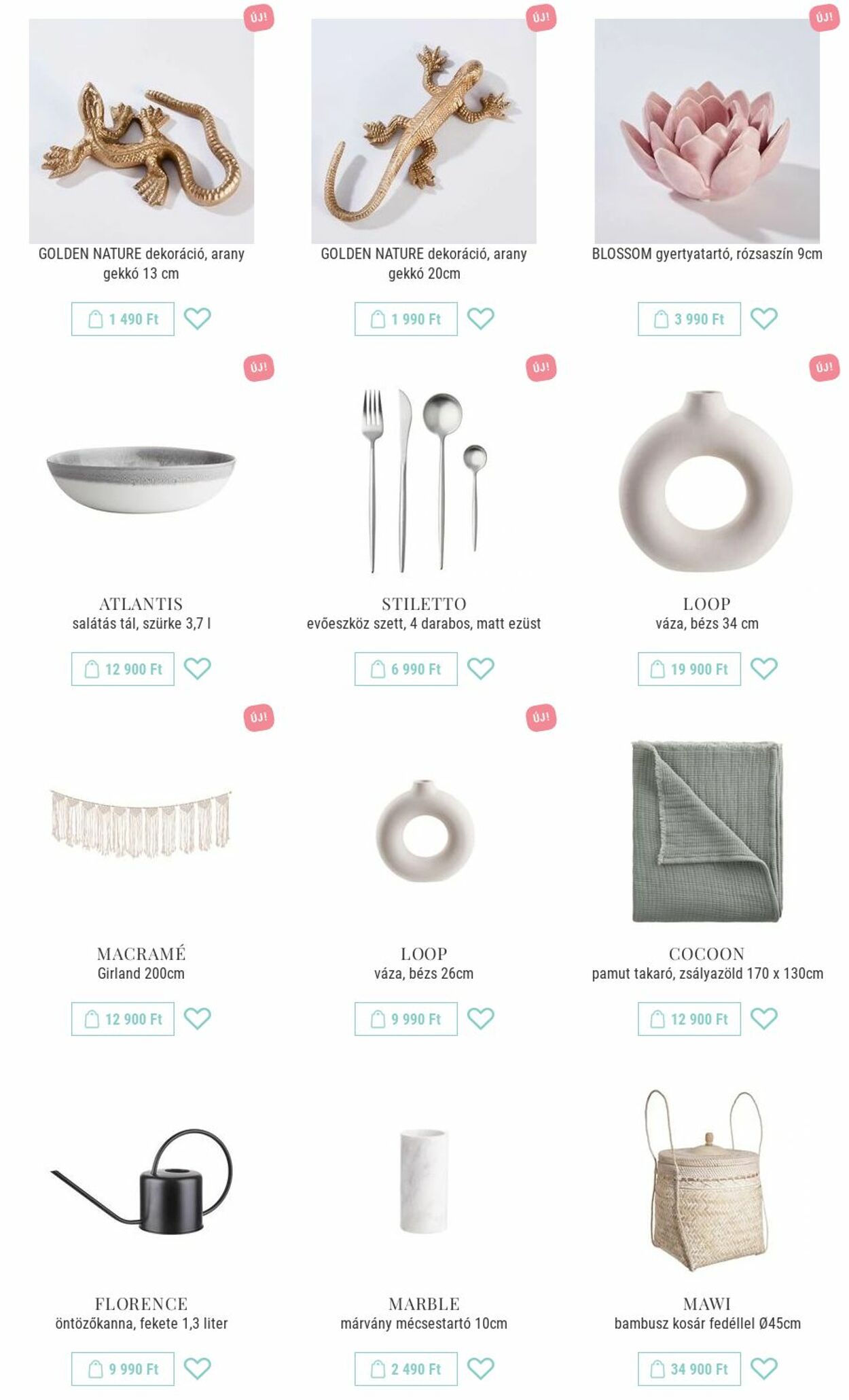Add MARBLE mécsestartó for 2 490 Ft

[x=405, y=1369]
